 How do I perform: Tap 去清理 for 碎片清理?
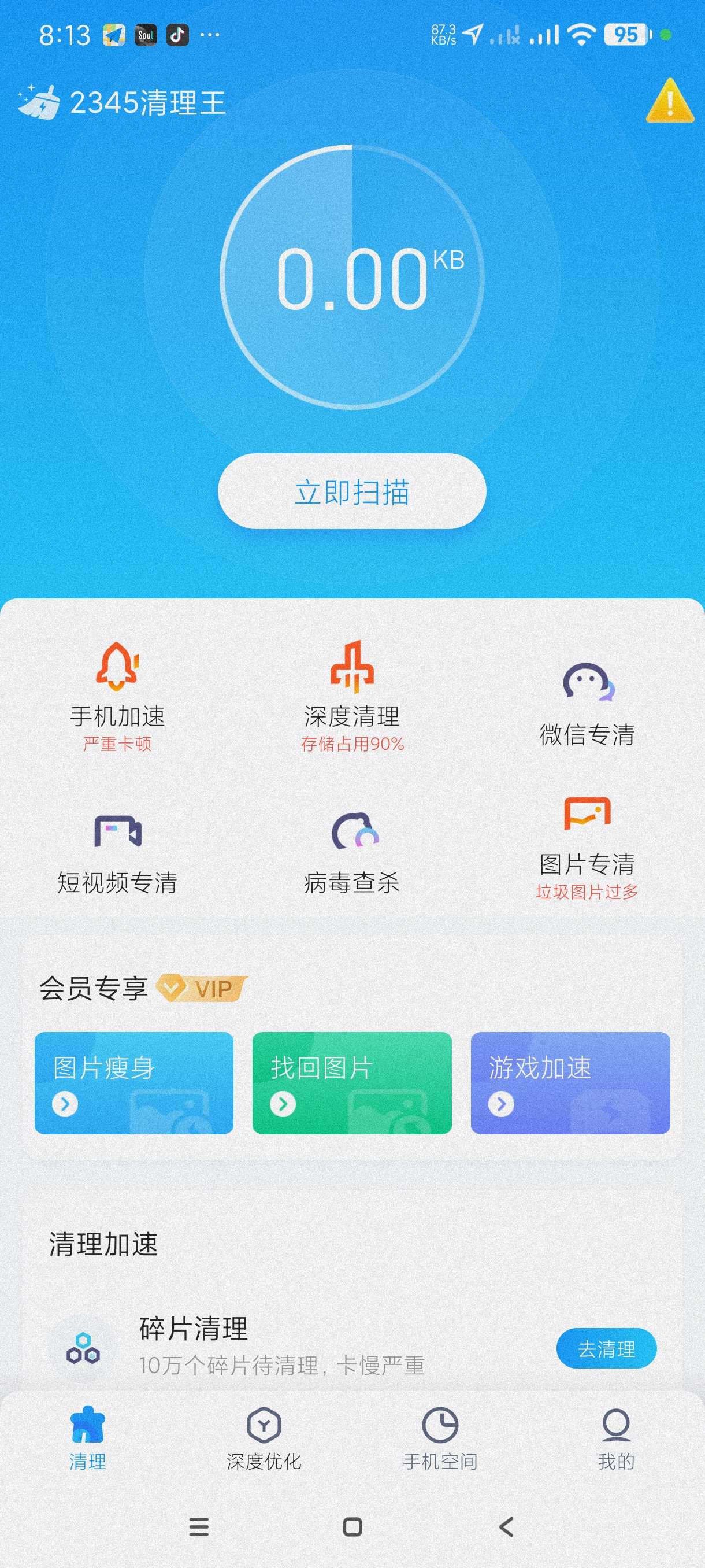[x=606, y=1348]
